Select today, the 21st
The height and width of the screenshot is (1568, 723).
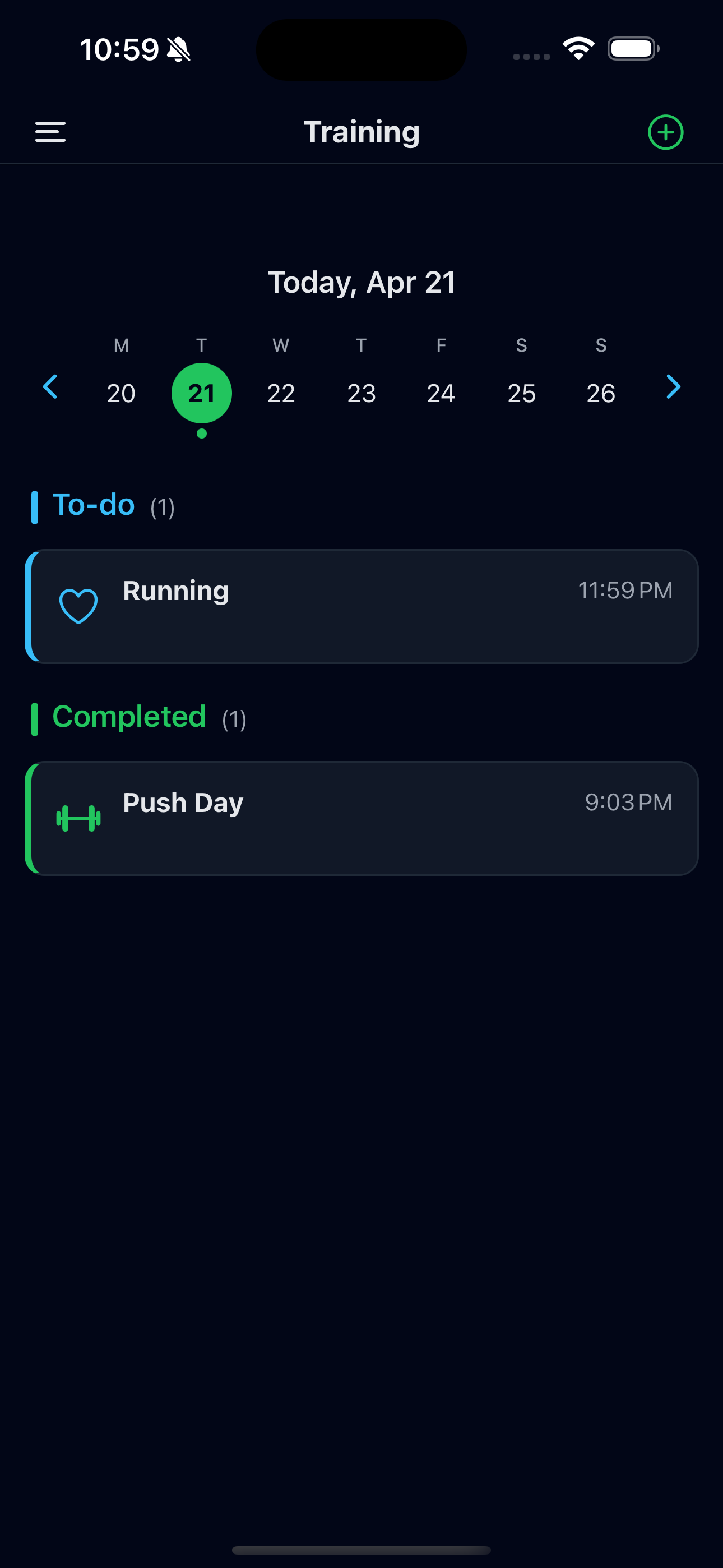[x=201, y=393]
